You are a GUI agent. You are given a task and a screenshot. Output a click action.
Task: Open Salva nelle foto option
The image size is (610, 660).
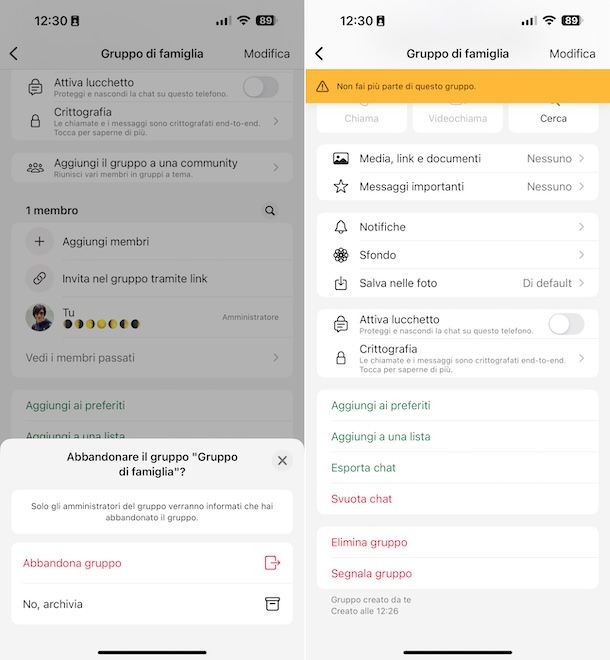(x=457, y=283)
